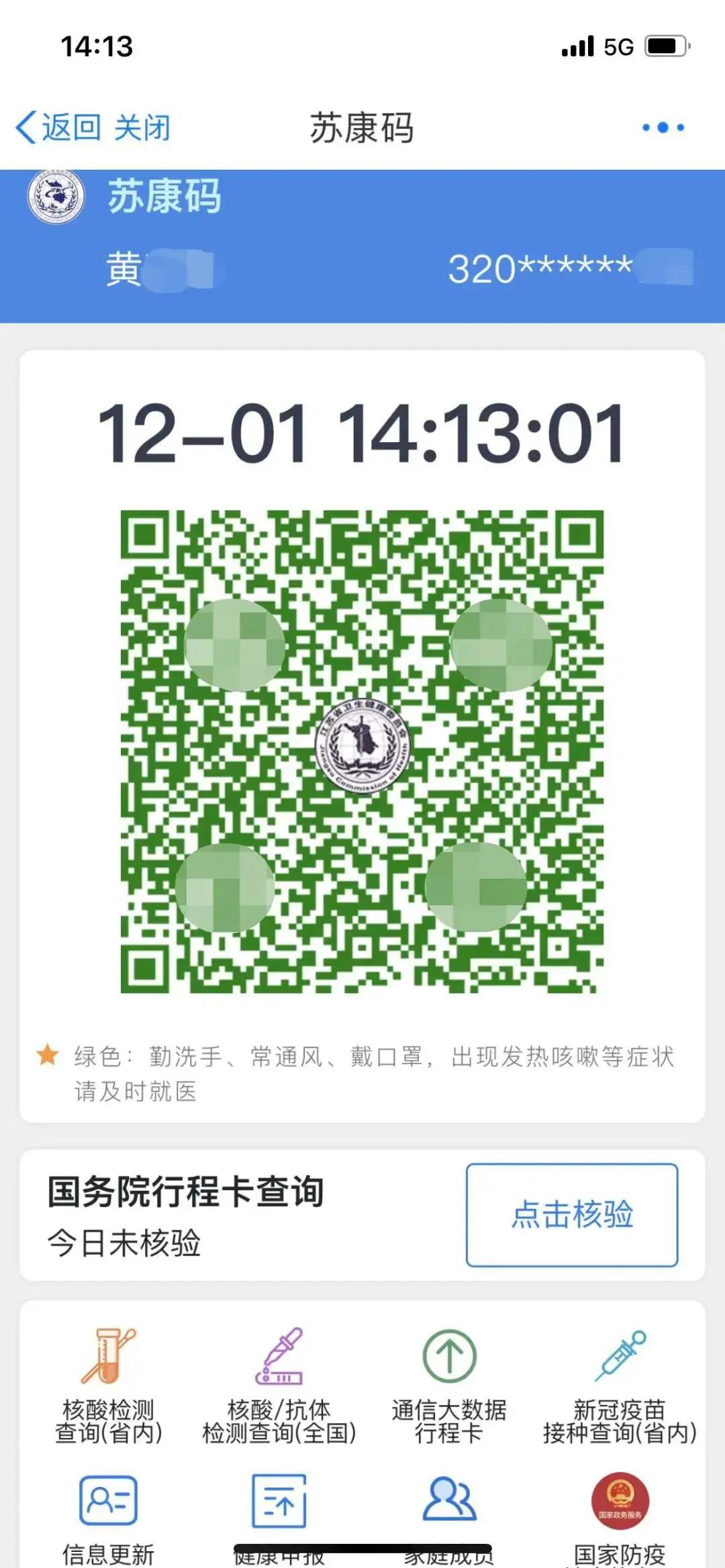Tap 关闭 to close the page
725x1568 pixels.
(x=142, y=127)
